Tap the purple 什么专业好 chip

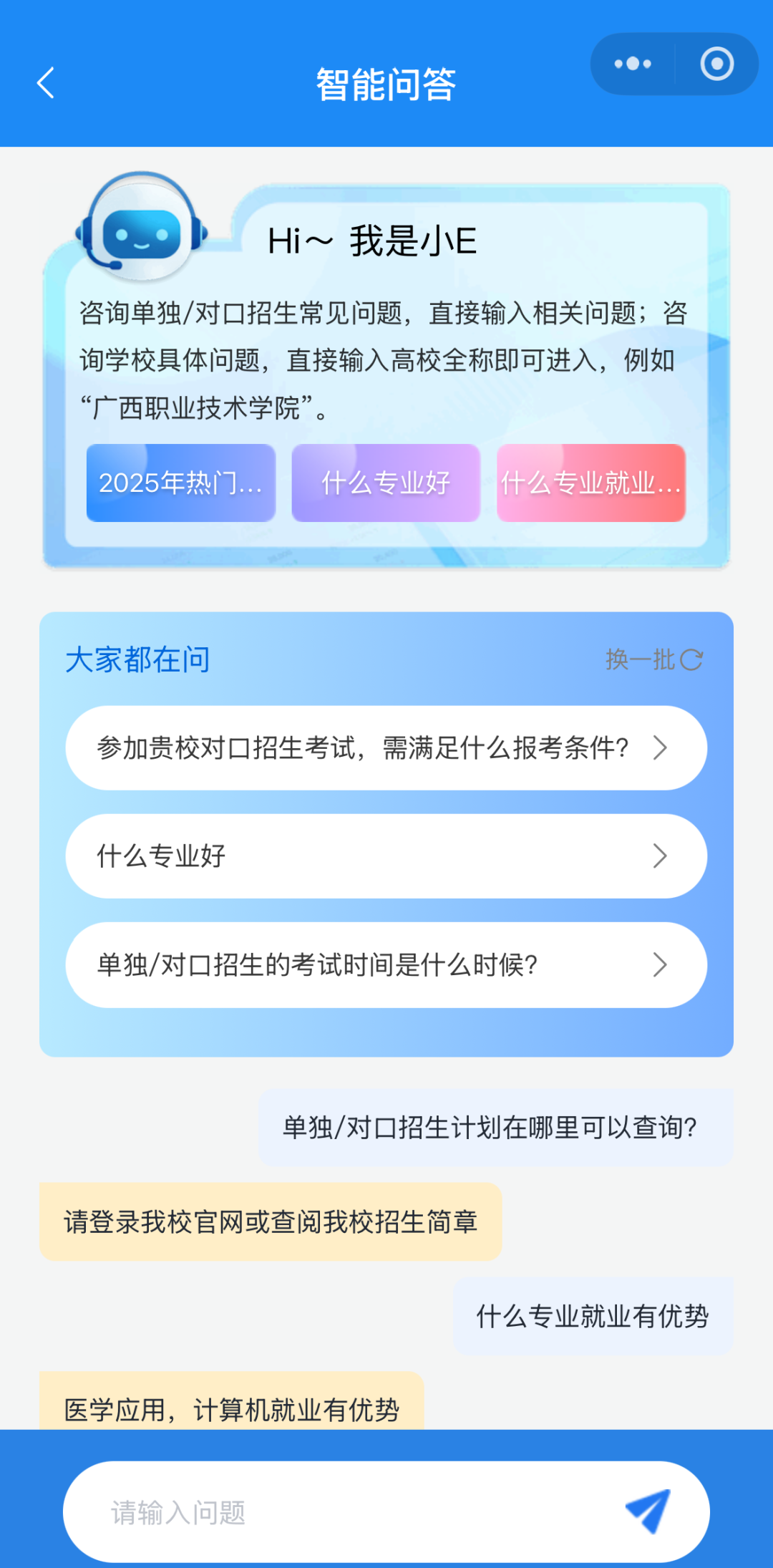[x=386, y=483]
